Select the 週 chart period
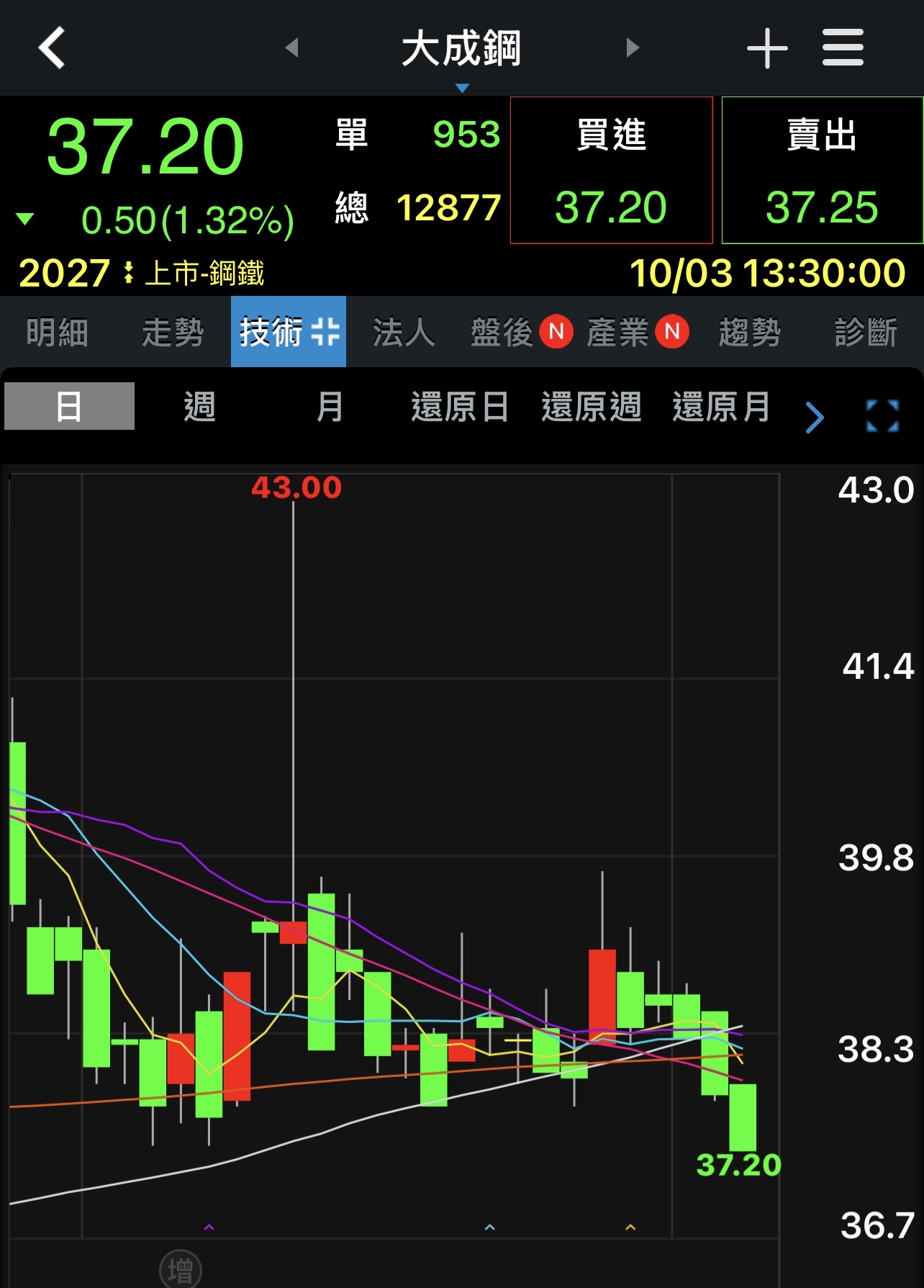 (199, 407)
